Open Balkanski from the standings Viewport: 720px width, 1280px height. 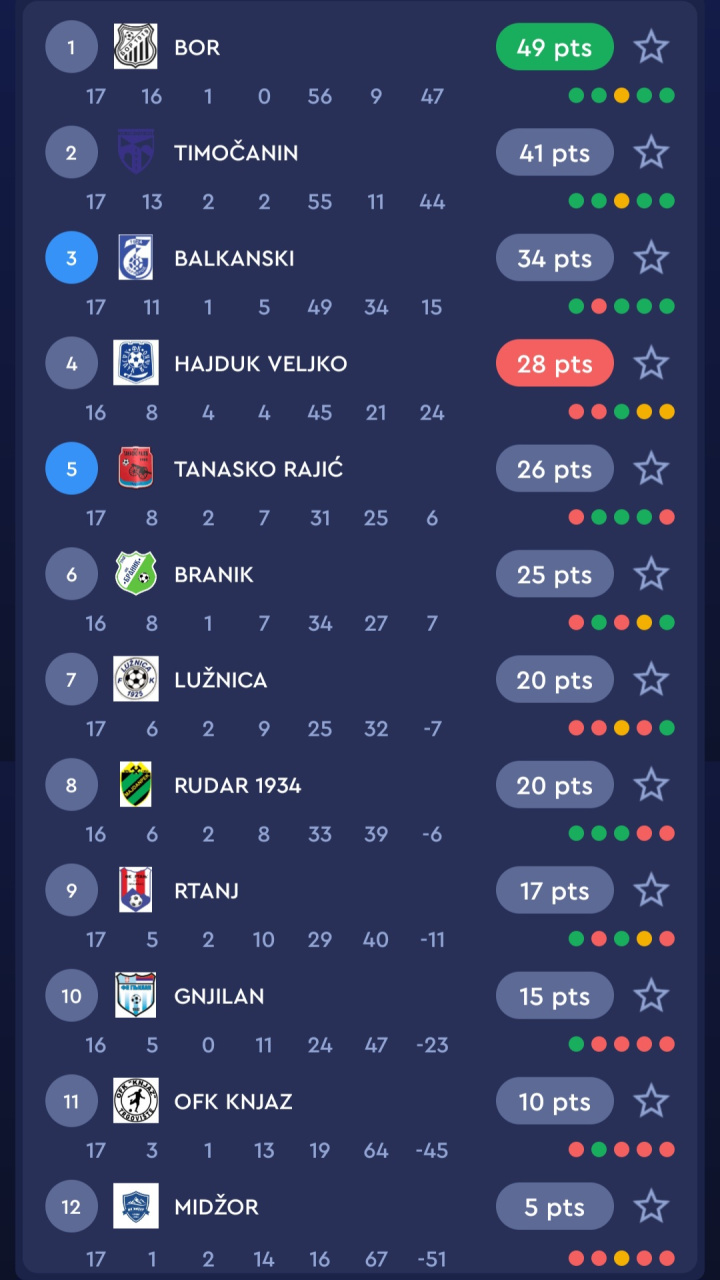coord(234,258)
